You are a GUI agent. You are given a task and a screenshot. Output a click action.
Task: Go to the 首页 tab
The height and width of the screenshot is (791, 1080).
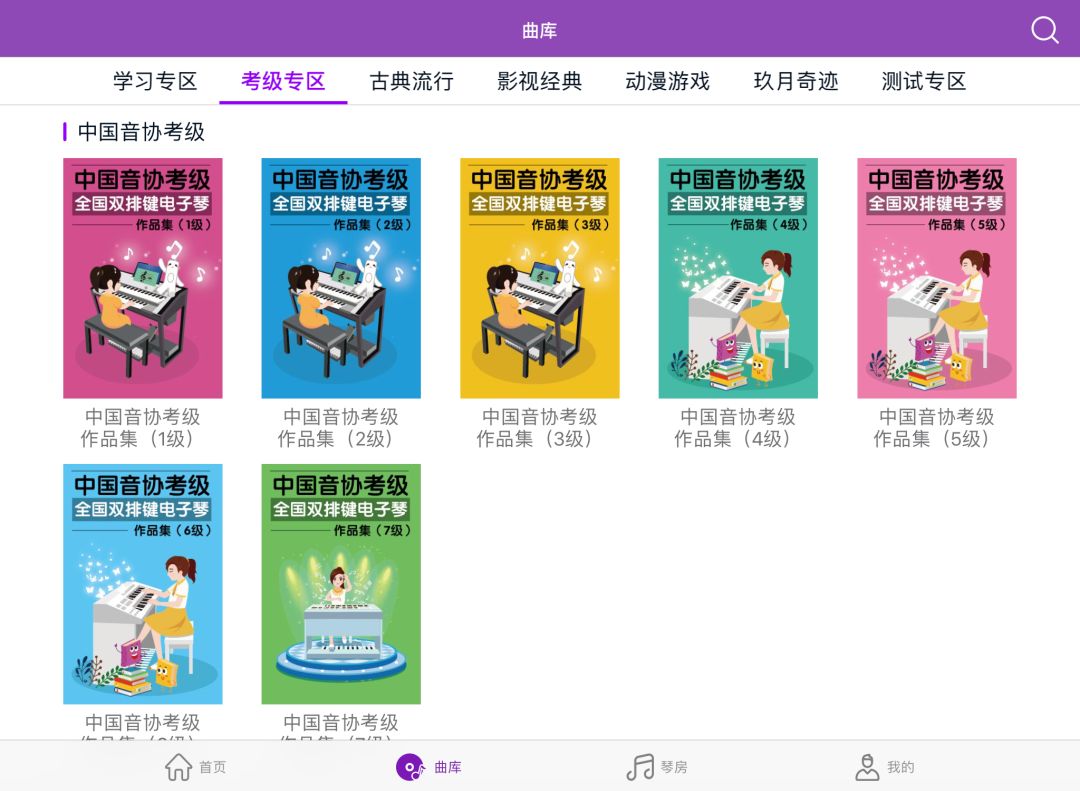196,767
